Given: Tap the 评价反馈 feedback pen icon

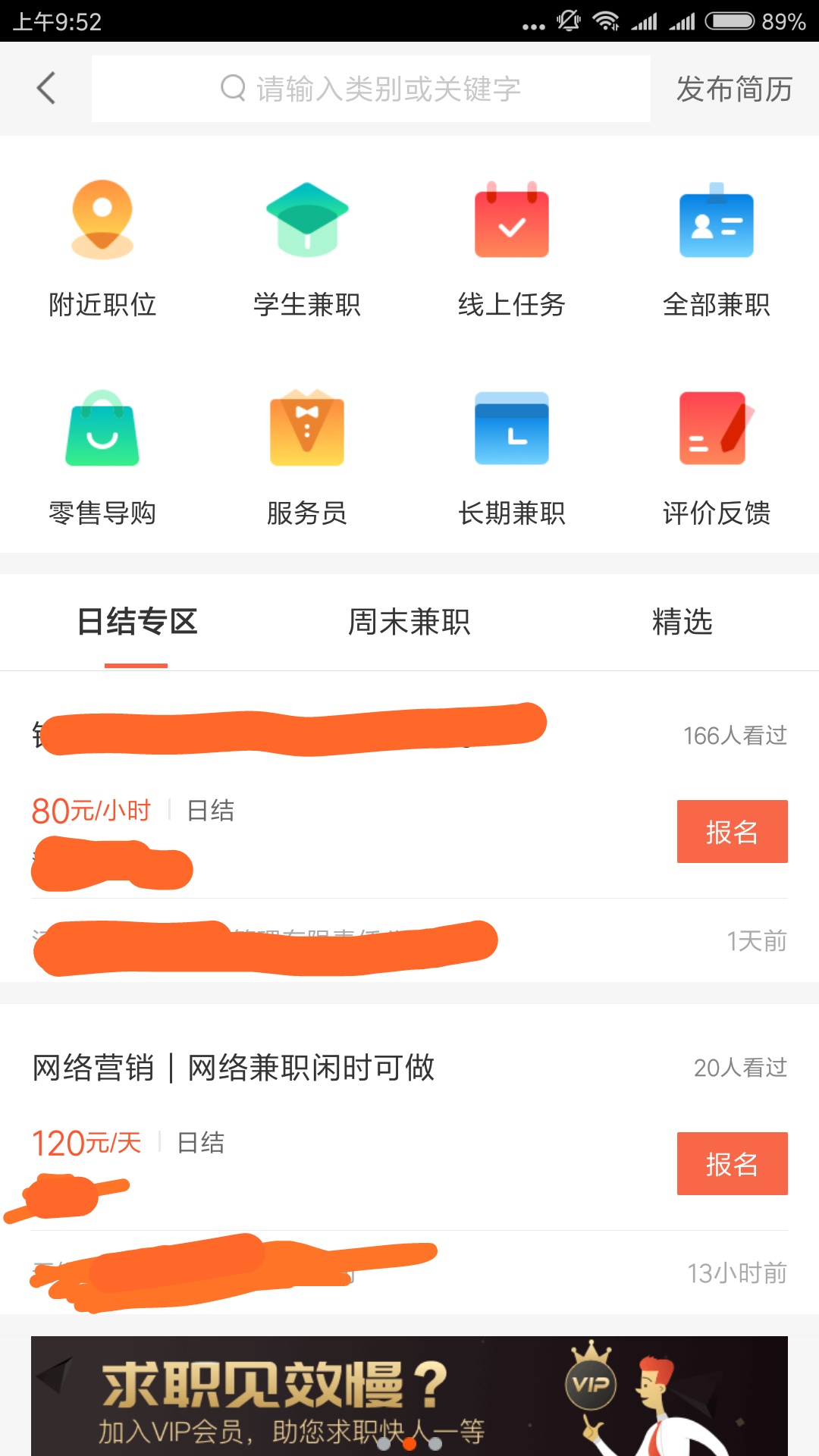Looking at the screenshot, I should pyautogui.click(x=716, y=428).
